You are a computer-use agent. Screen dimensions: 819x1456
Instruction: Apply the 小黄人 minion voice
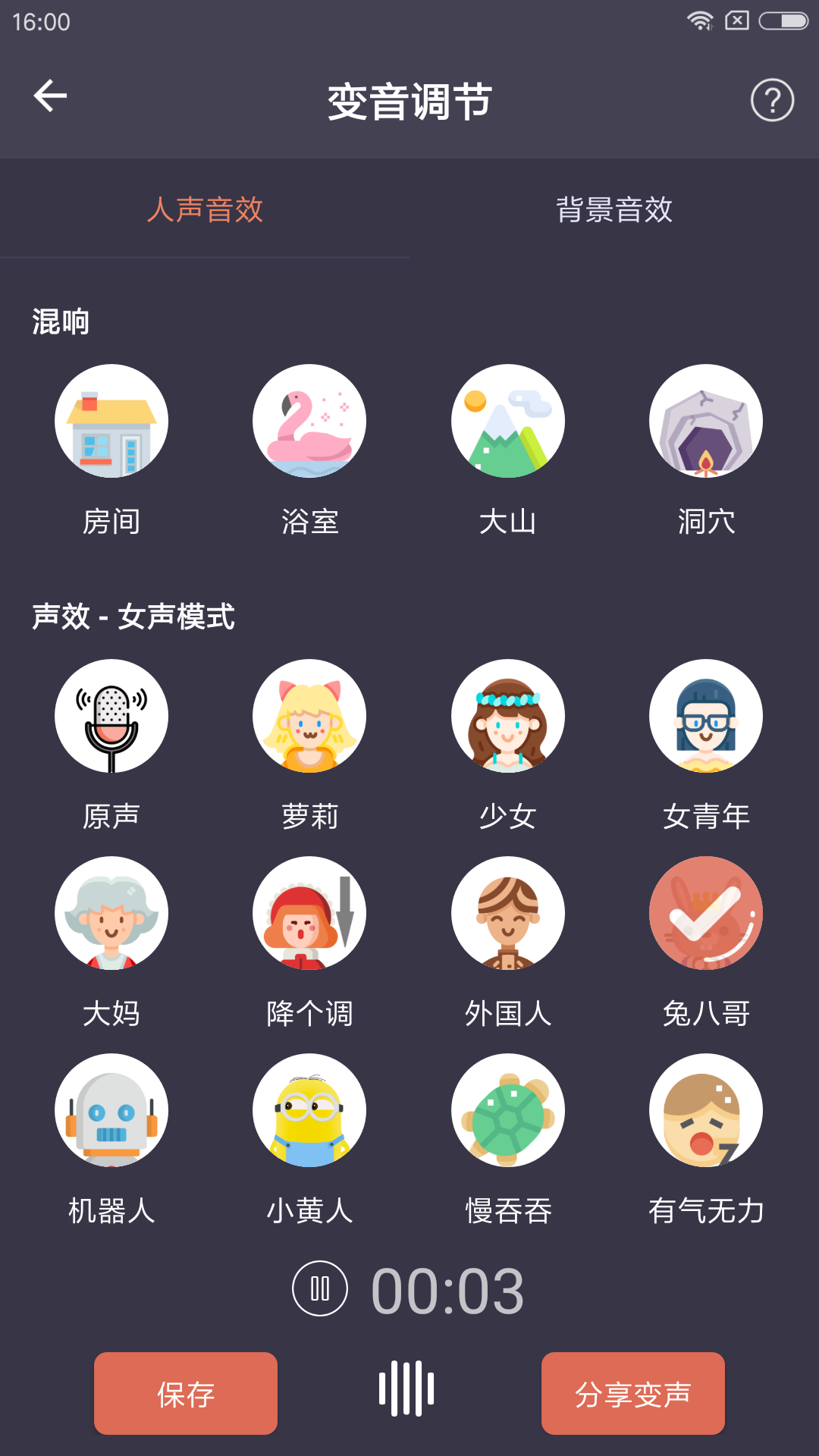coord(309,1109)
